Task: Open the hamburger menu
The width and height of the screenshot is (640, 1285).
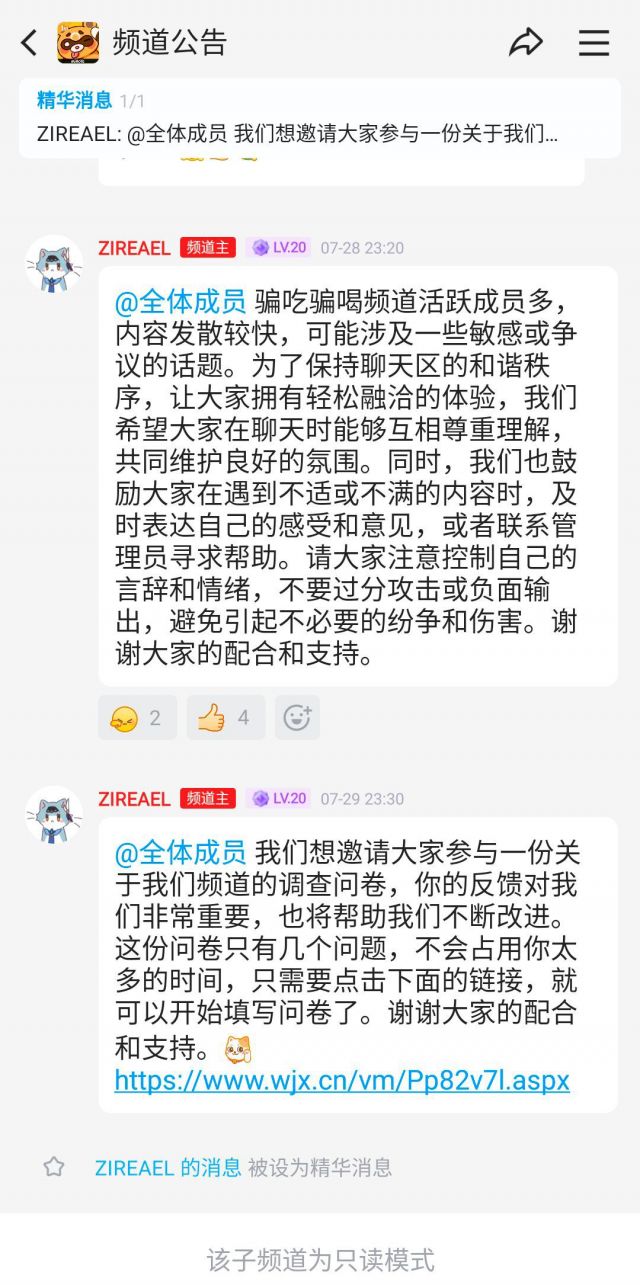Action: [594, 42]
